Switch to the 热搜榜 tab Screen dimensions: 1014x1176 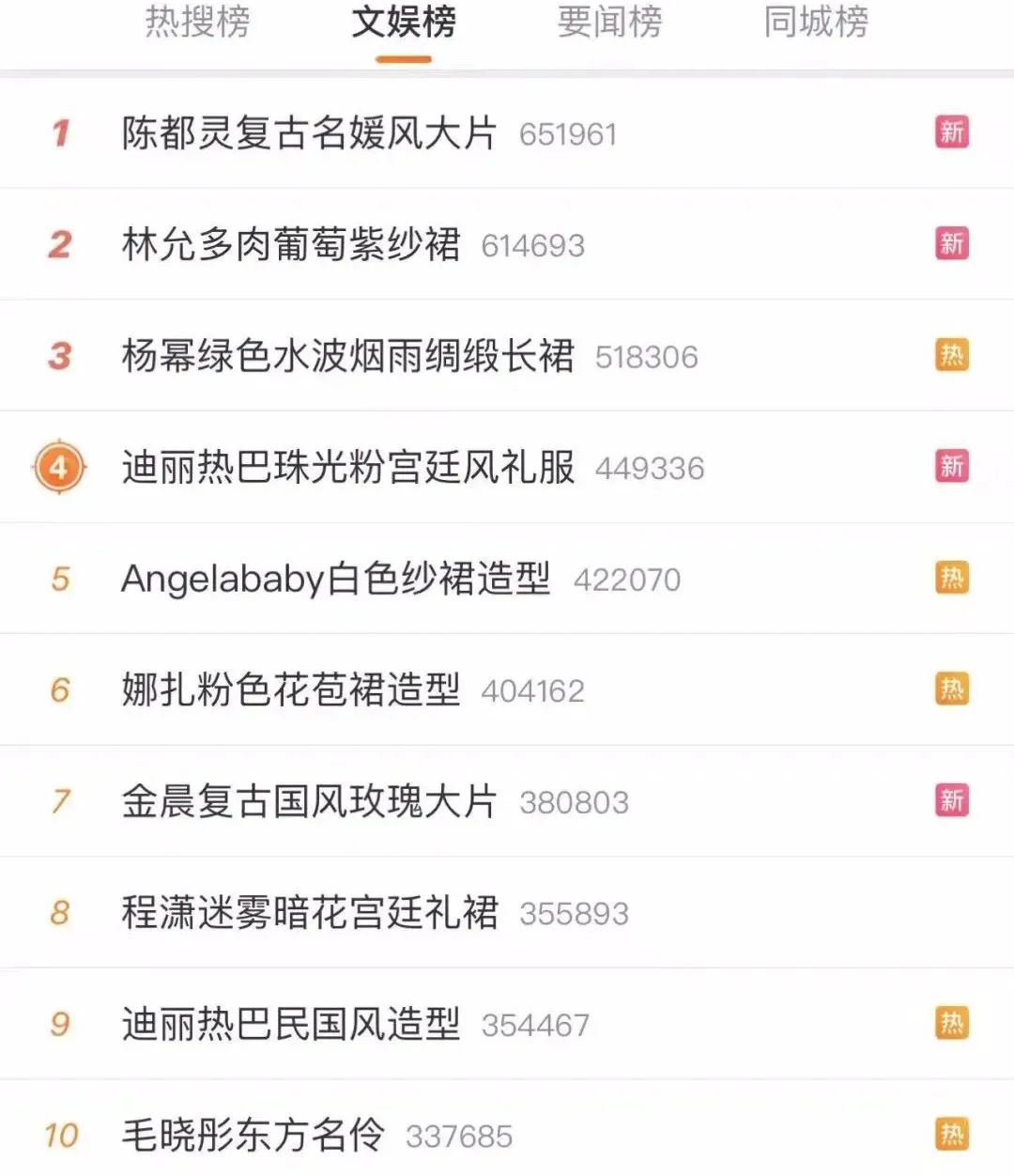click(197, 23)
